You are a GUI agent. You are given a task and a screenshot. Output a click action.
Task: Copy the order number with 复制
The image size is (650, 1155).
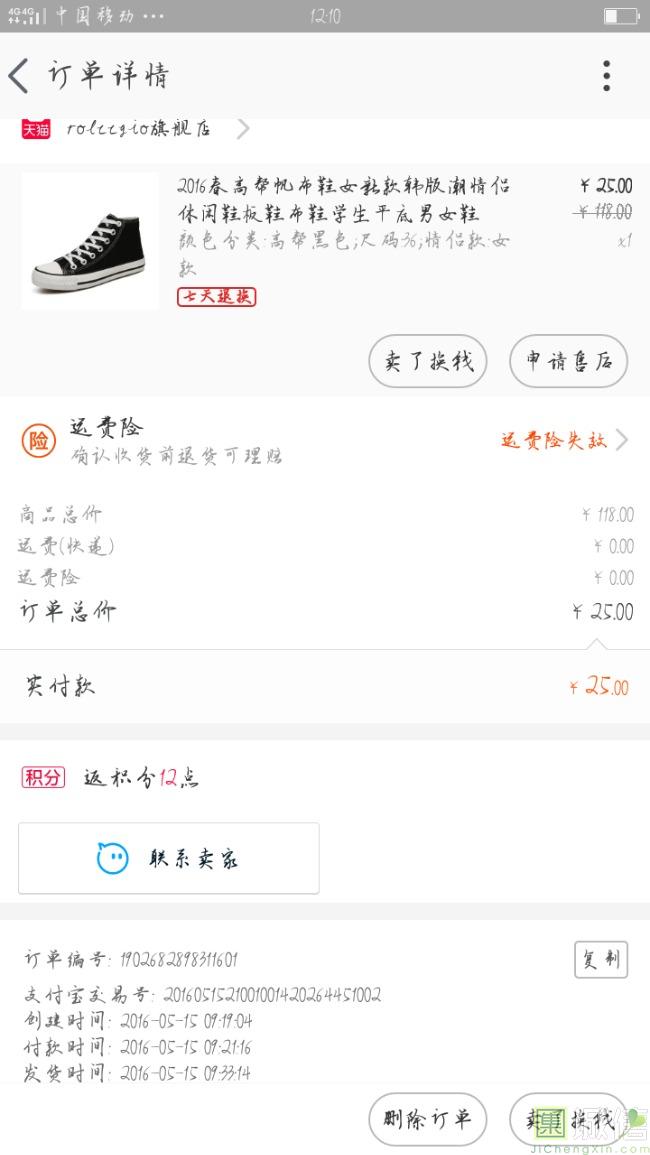point(601,960)
